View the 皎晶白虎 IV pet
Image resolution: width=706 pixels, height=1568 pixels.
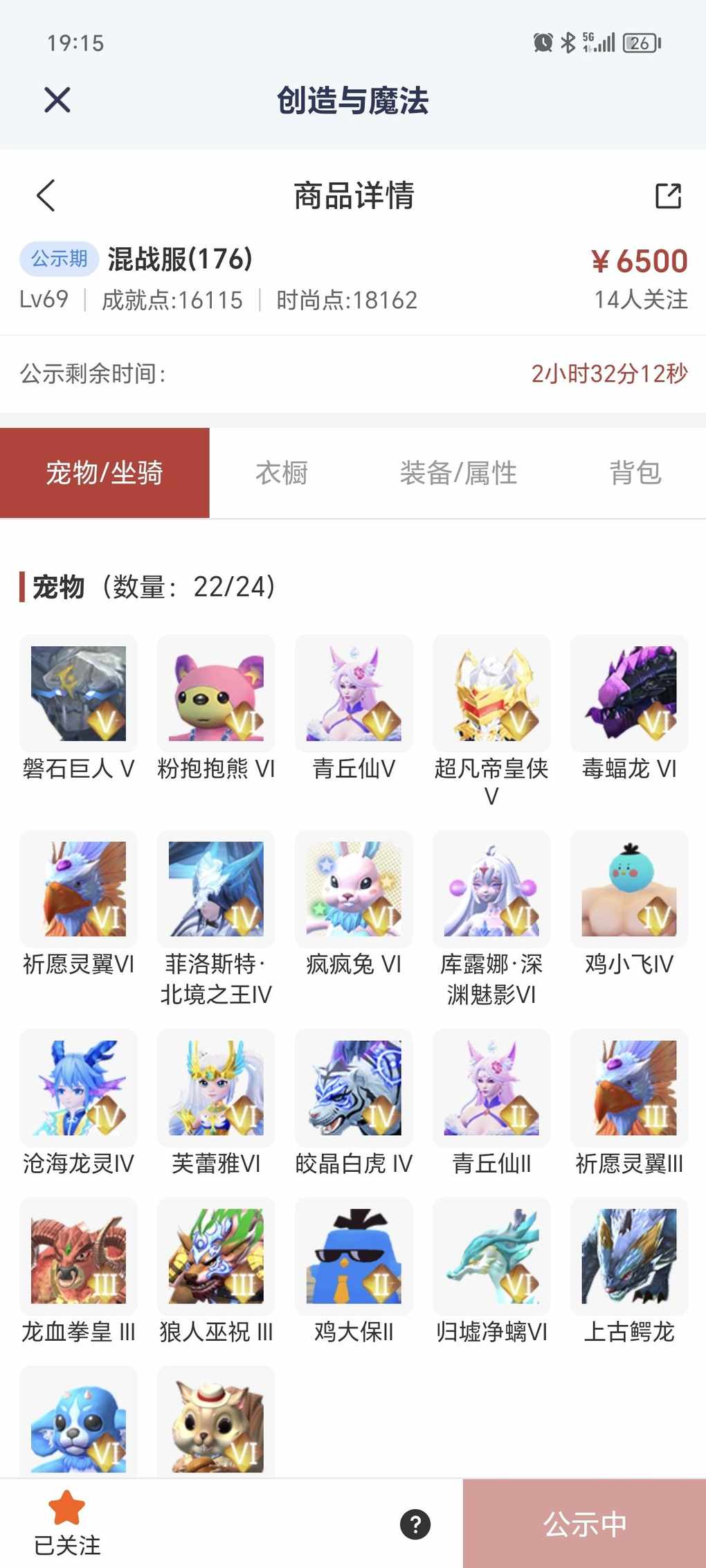tap(354, 1088)
